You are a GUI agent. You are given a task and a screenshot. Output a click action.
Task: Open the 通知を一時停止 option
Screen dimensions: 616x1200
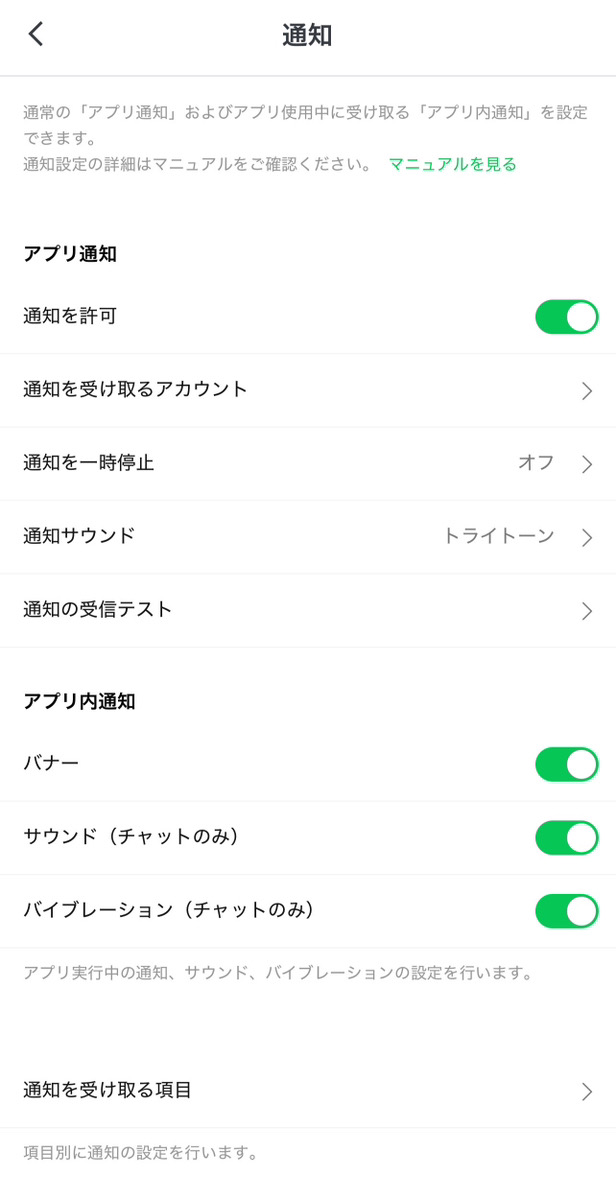pyautogui.click(x=308, y=463)
